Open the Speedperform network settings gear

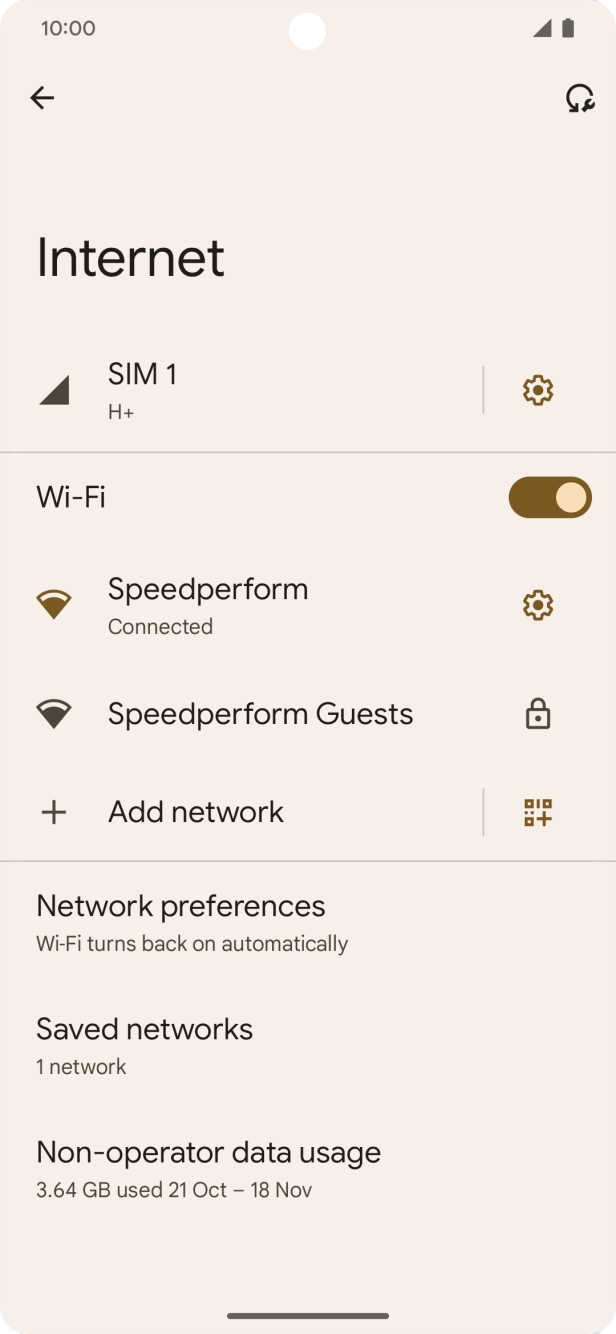538,605
